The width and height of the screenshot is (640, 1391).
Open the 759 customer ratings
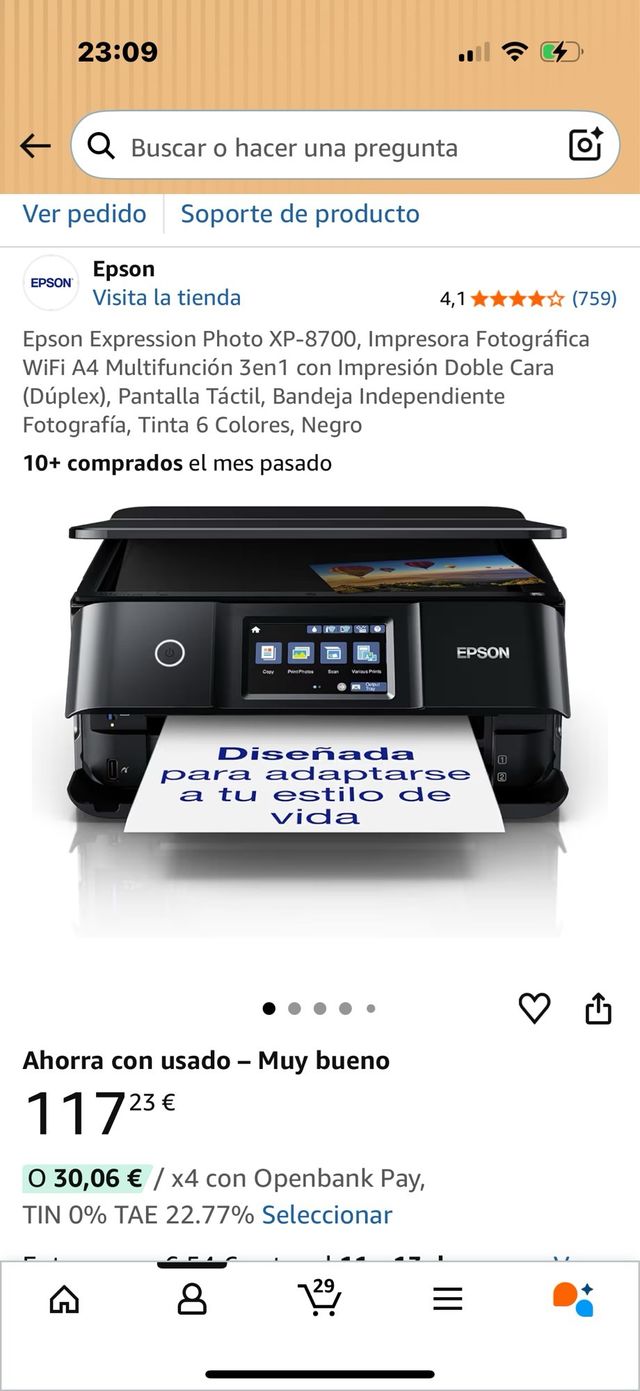[x=594, y=298]
